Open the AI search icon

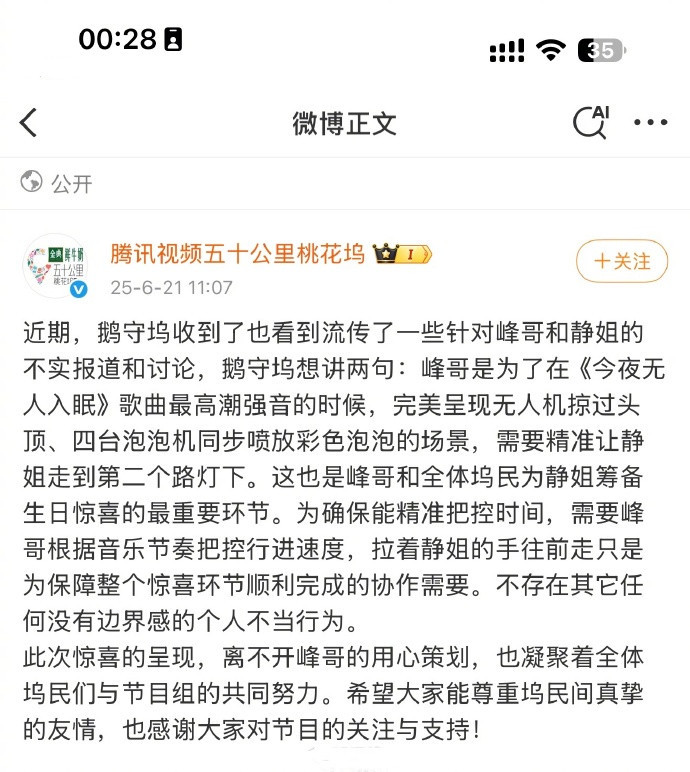[x=590, y=122]
